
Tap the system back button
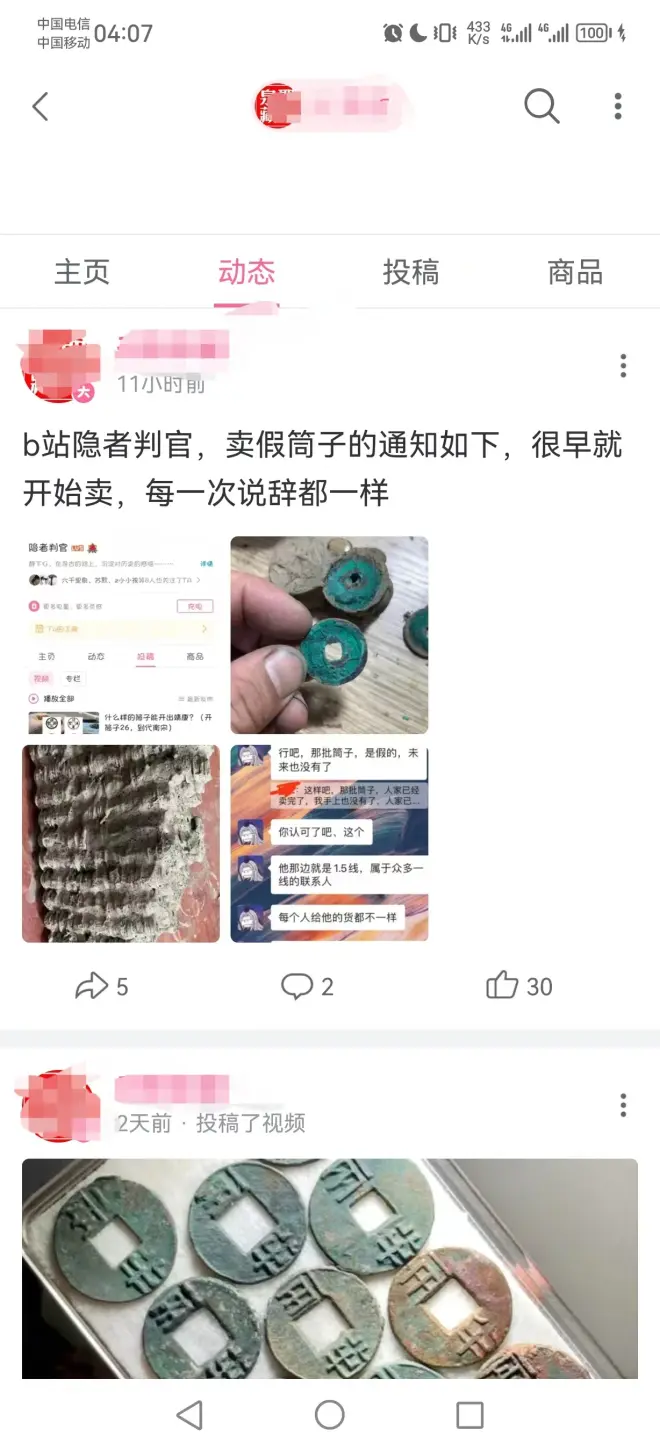[x=189, y=1415]
